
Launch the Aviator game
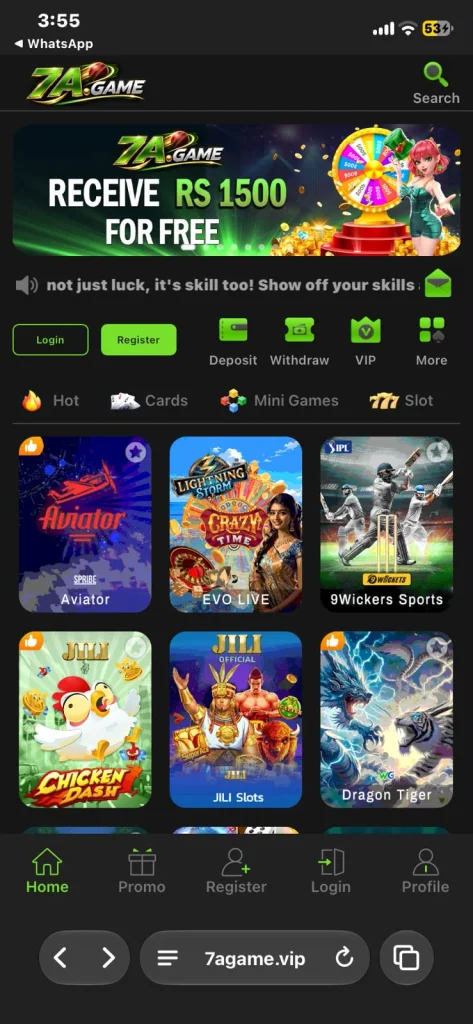pos(85,524)
